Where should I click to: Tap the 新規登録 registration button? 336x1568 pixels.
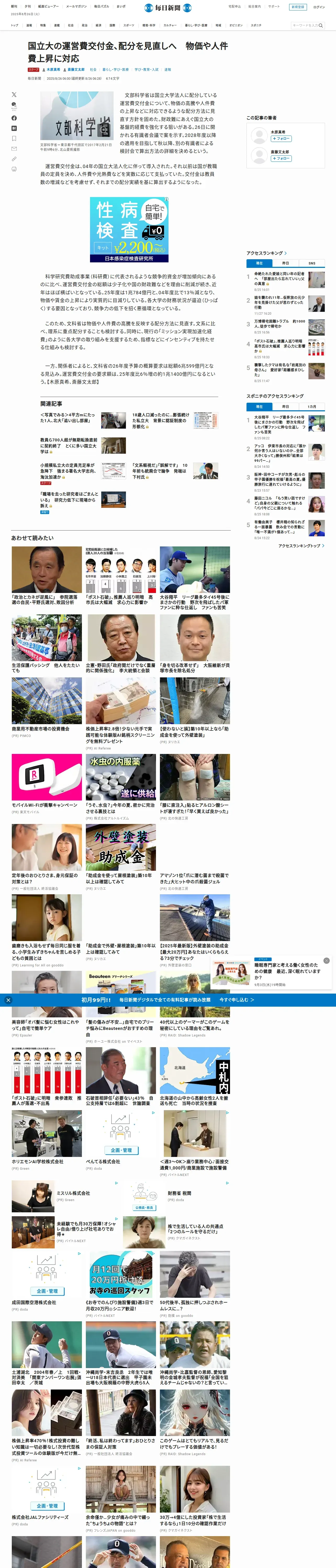click(x=298, y=7)
